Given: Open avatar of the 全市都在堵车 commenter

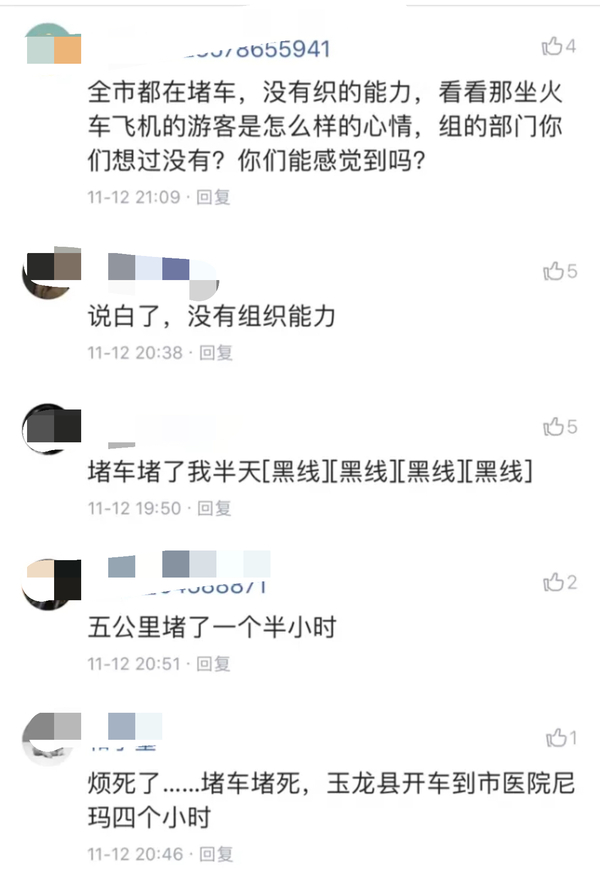Looking at the screenshot, I should click(53, 47).
